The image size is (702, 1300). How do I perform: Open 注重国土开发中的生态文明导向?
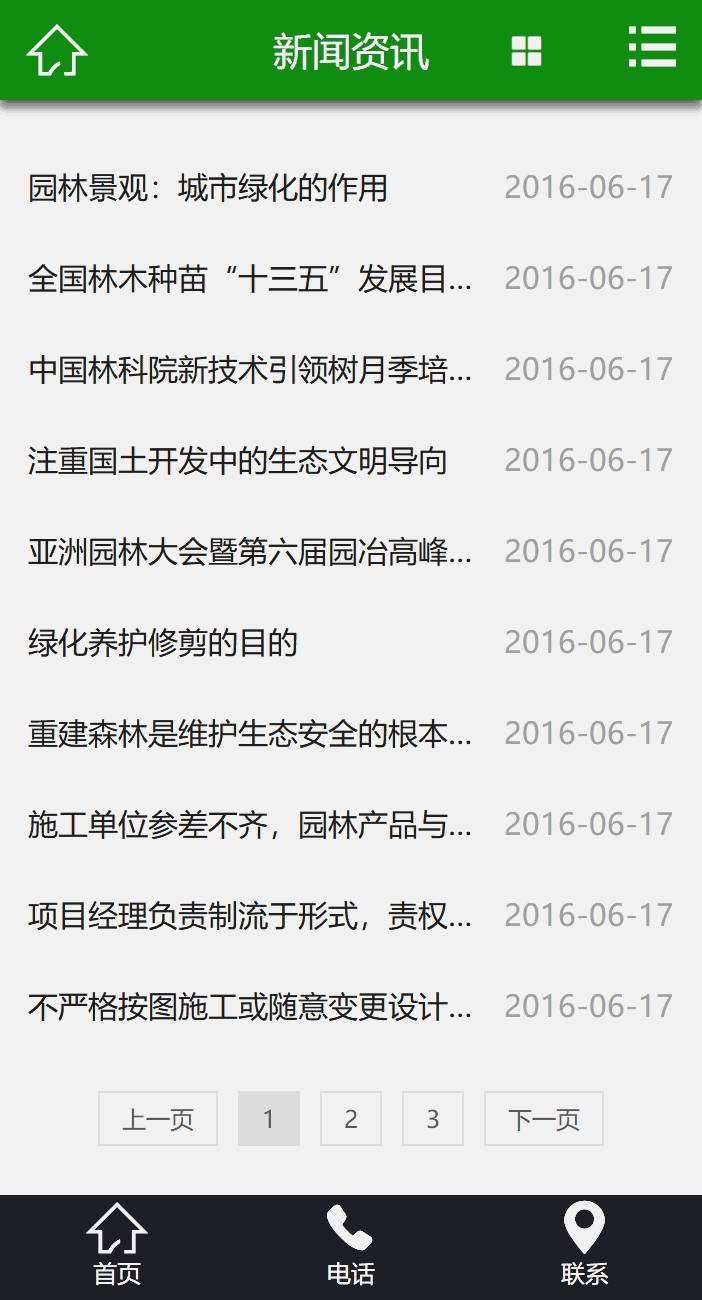point(238,461)
